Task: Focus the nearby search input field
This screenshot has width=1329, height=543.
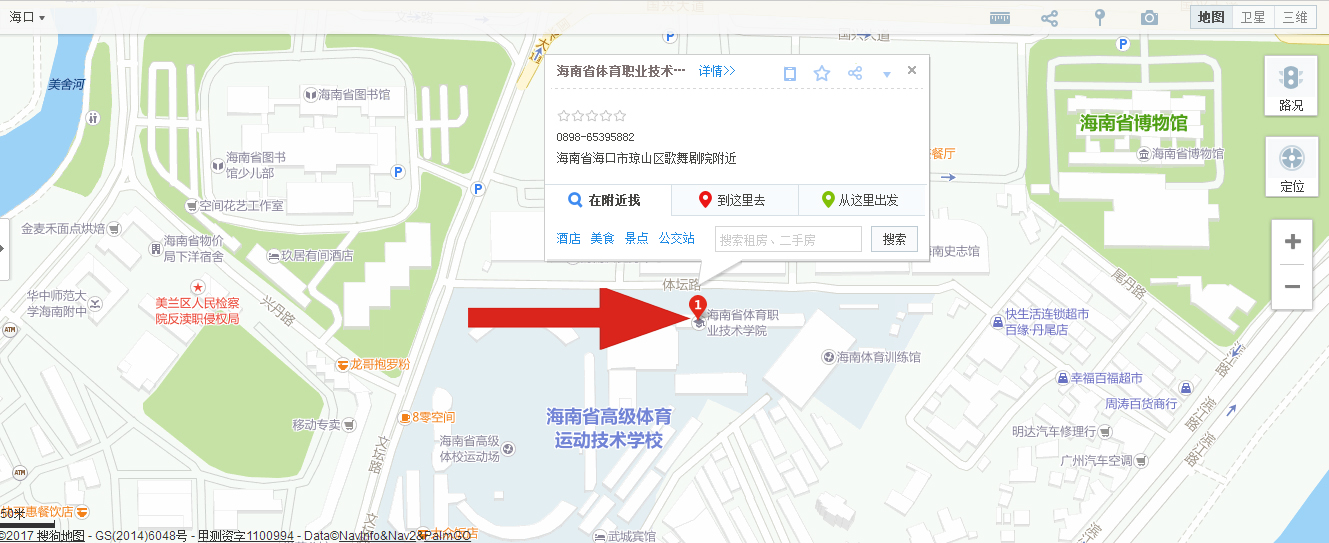Action: click(788, 239)
